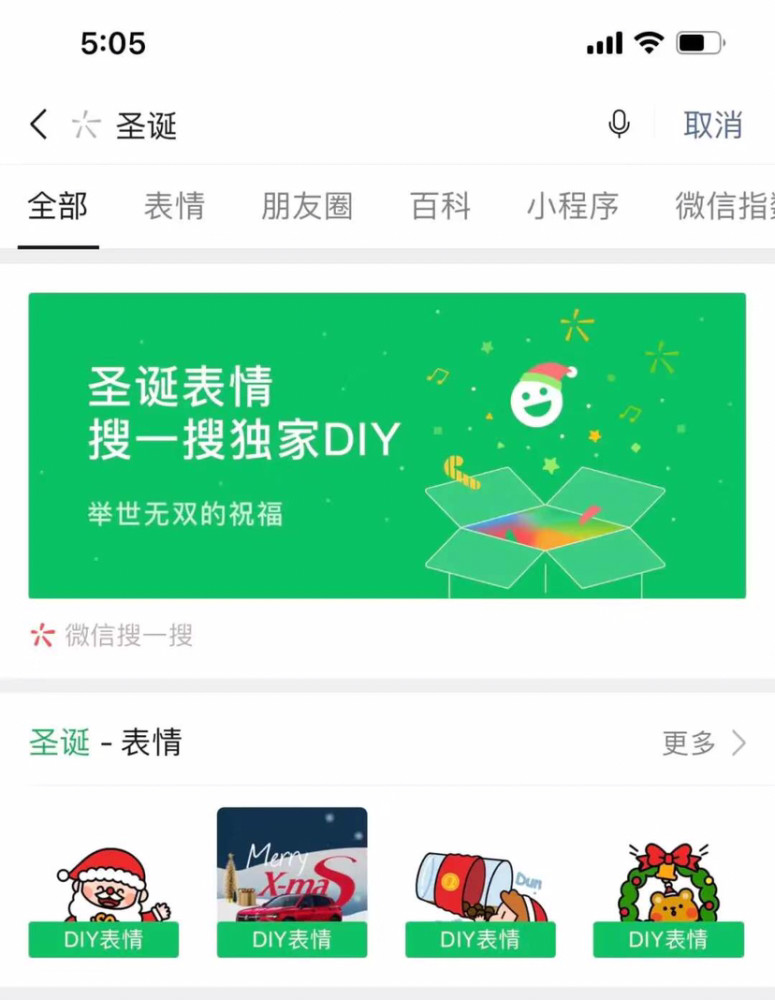This screenshot has width=775, height=1000.
Task: View more stickers via 更多
Action: coord(704,743)
